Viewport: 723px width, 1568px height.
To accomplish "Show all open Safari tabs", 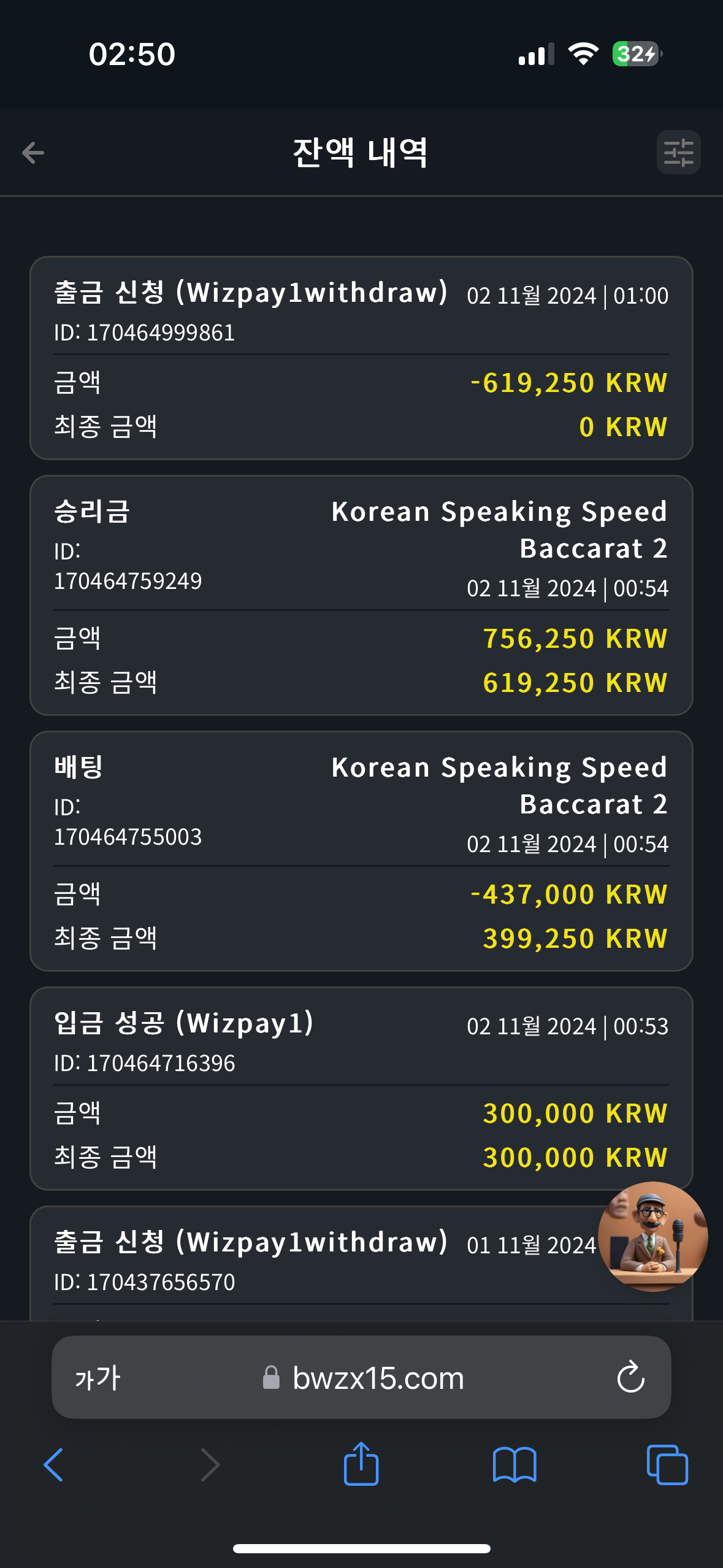I will click(x=667, y=1465).
